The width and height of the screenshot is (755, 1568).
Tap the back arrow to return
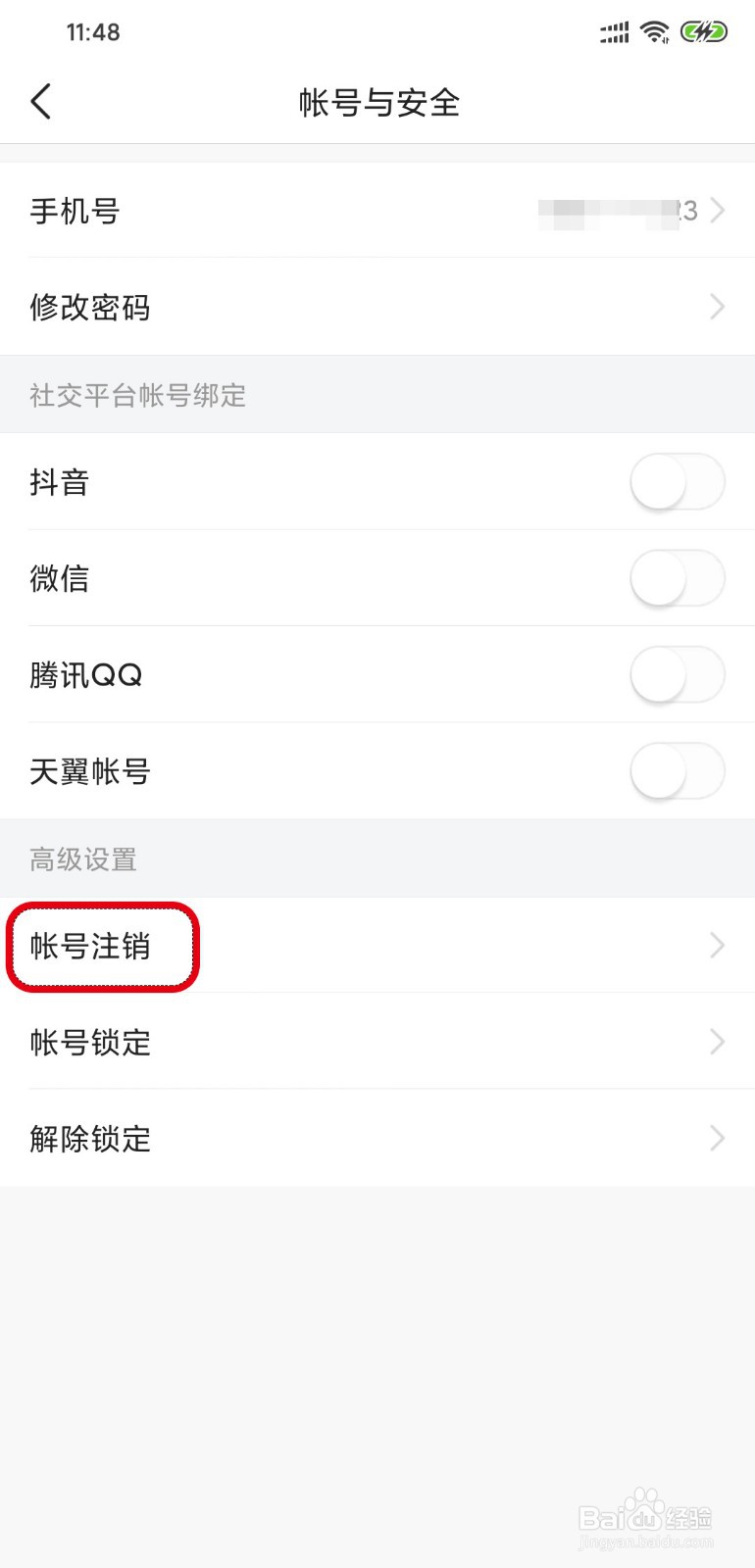click(41, 101)
